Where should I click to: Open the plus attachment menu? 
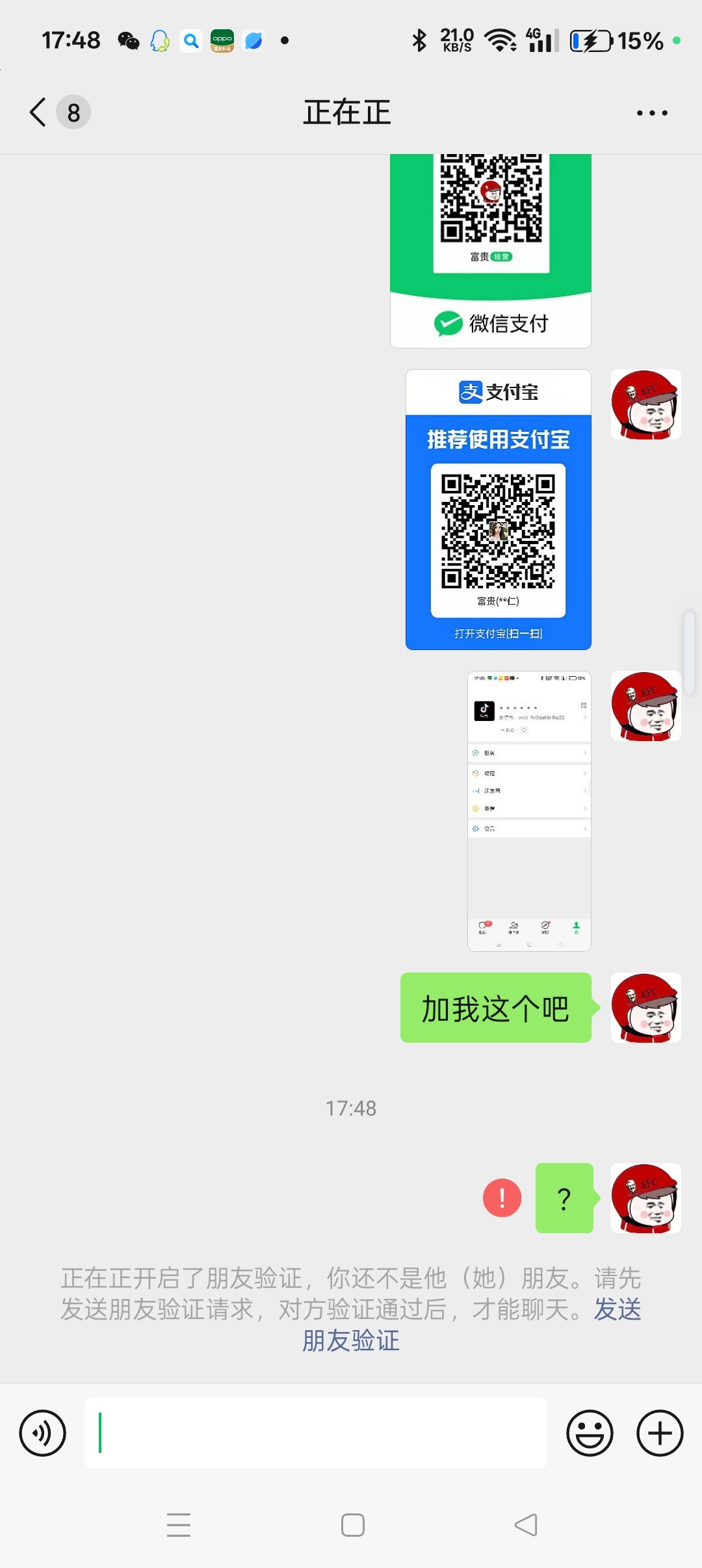click(660, 1433)
